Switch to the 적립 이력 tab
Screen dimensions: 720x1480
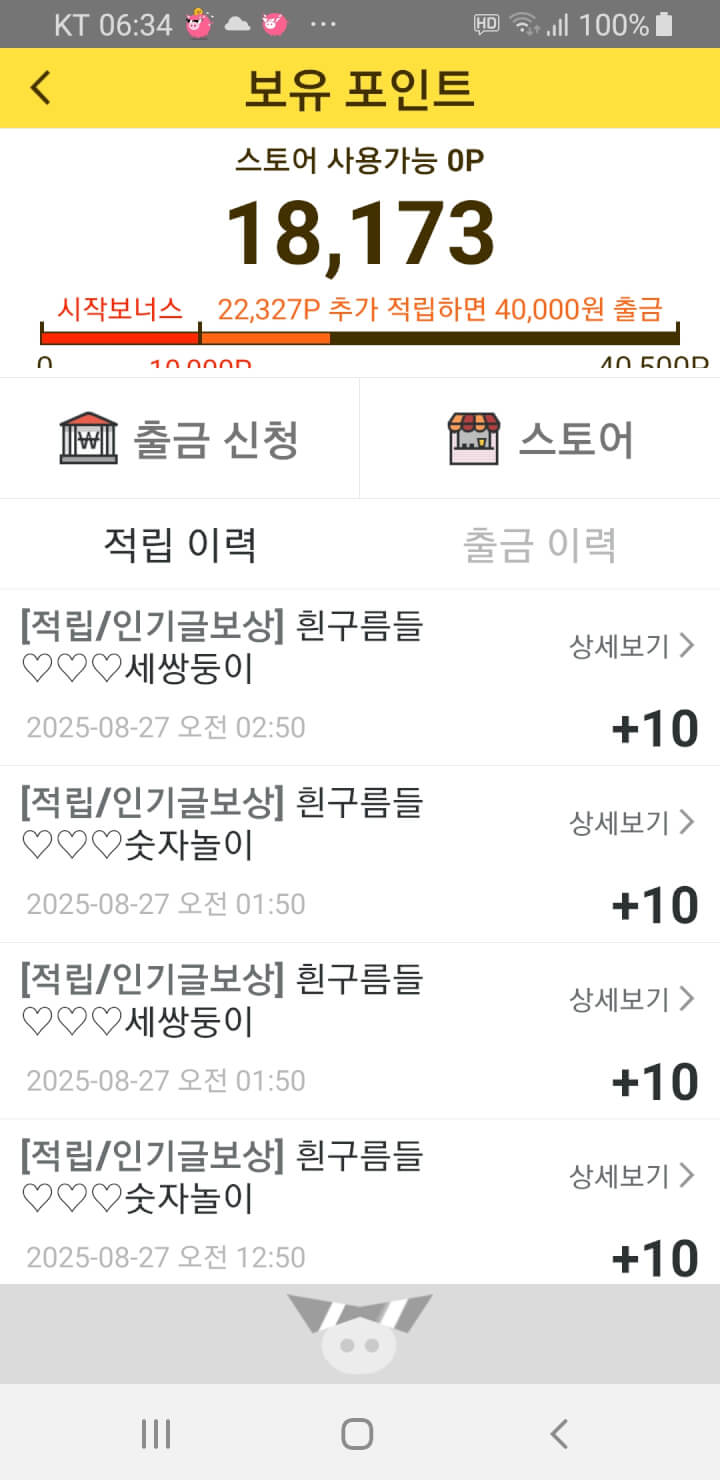click(180, 545)
